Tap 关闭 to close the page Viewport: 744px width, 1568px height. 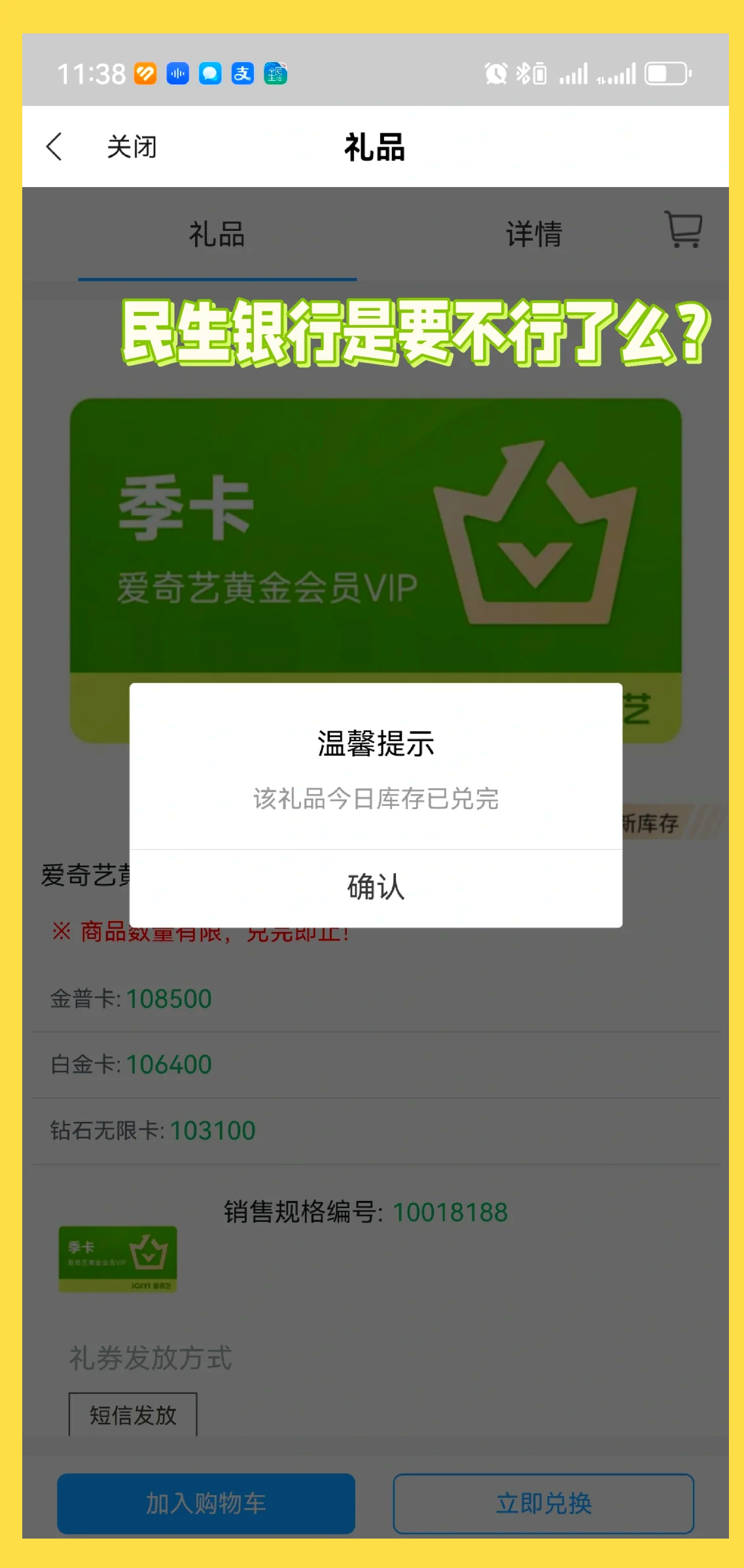pyautogui.click(x=132, y=147)
